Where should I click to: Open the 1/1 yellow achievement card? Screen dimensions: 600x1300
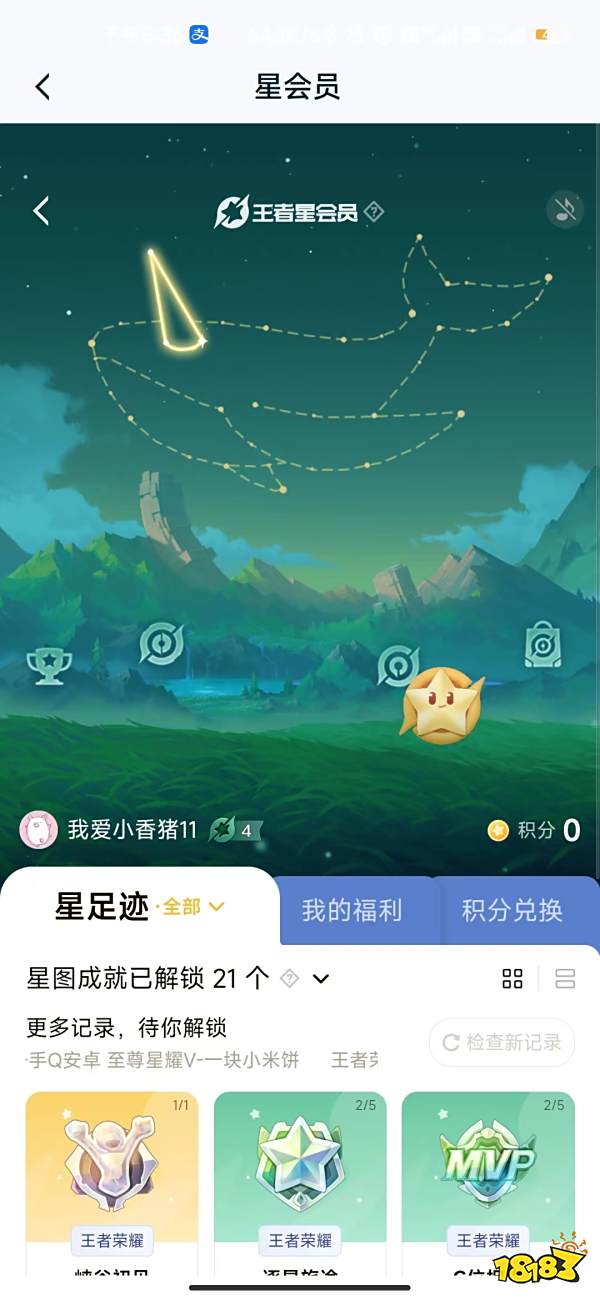[112, 1170]
